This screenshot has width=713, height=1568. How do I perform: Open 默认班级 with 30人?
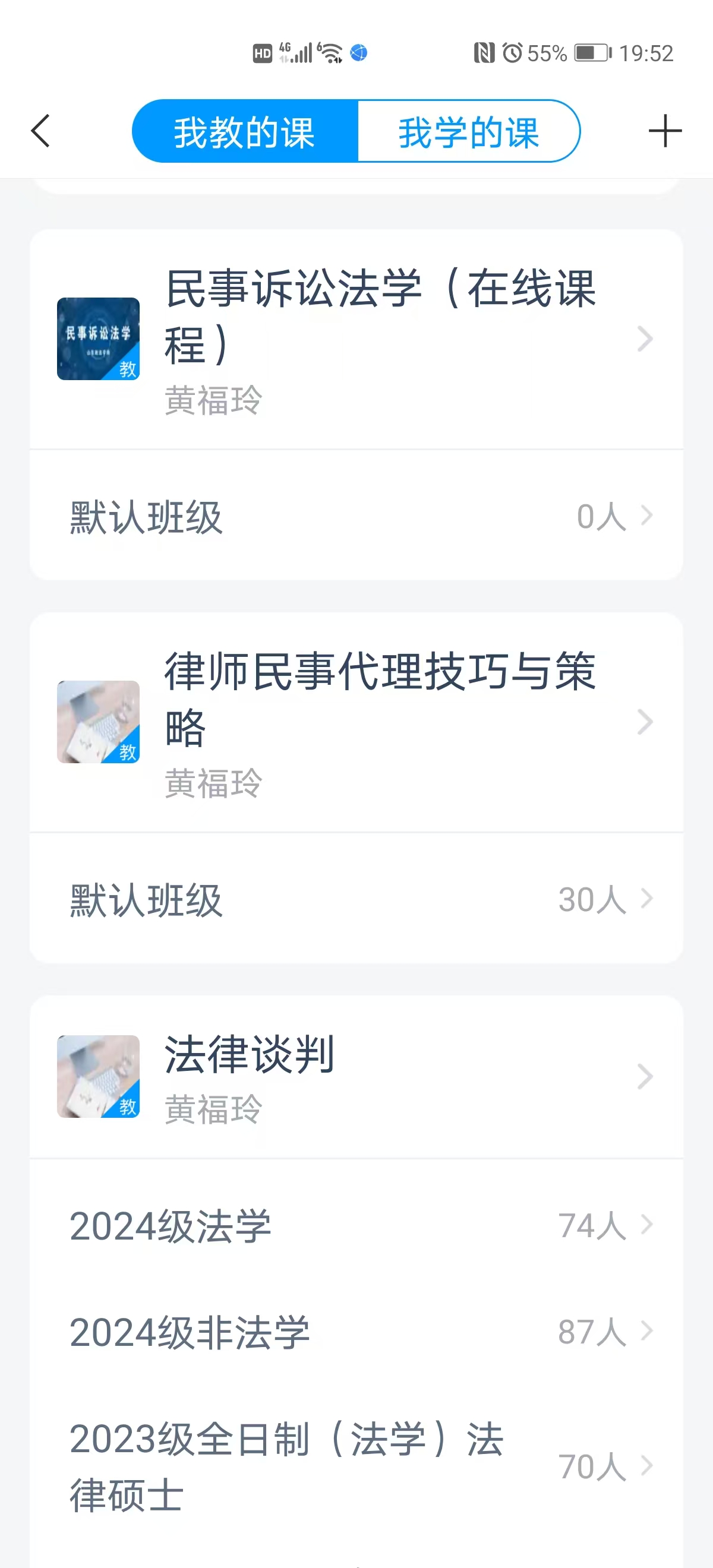coord(356,899)
